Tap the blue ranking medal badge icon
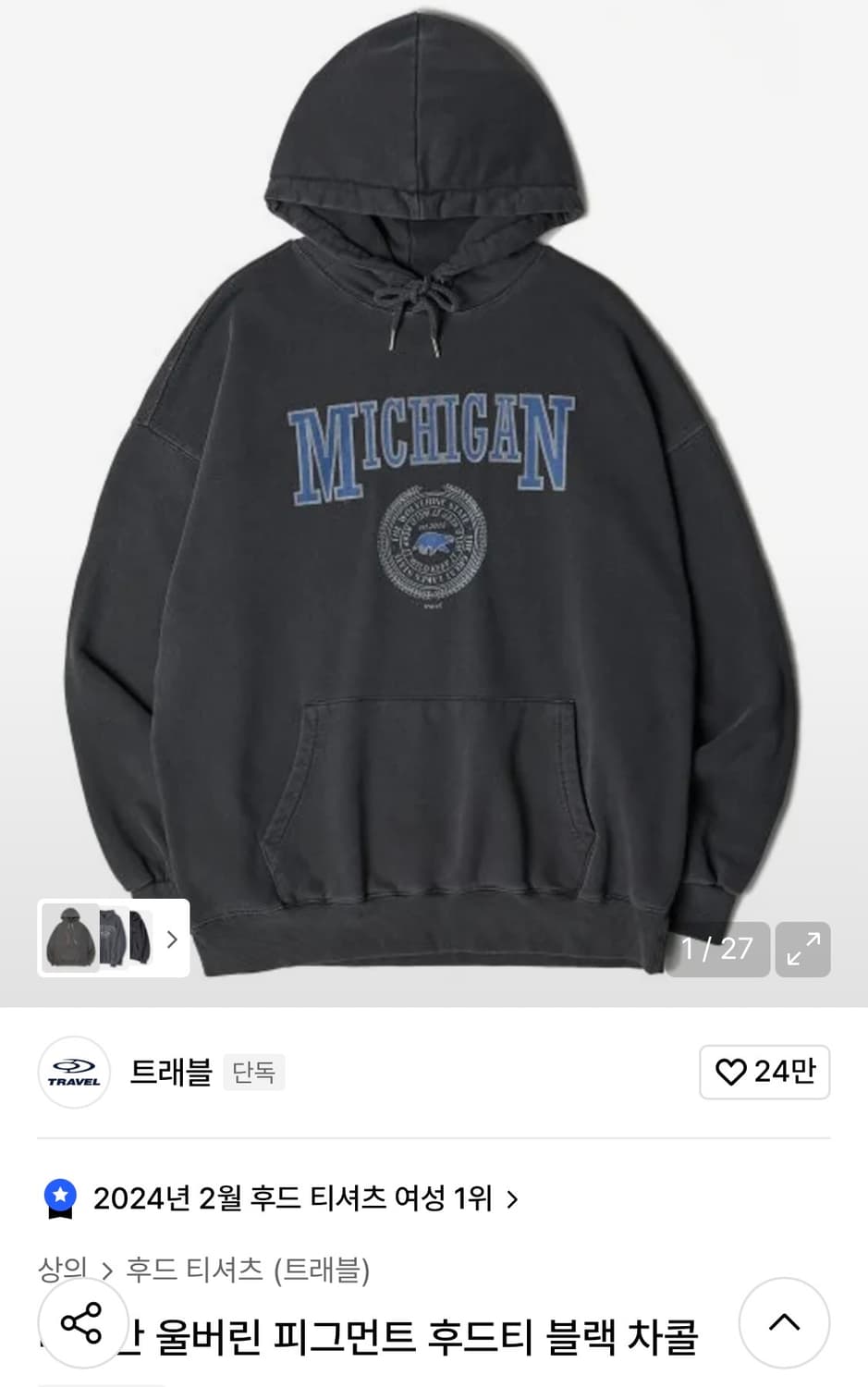Image resolution: width=868 pixels, height=1387 pixels. pyautogui.click(x=60, y=1198)
